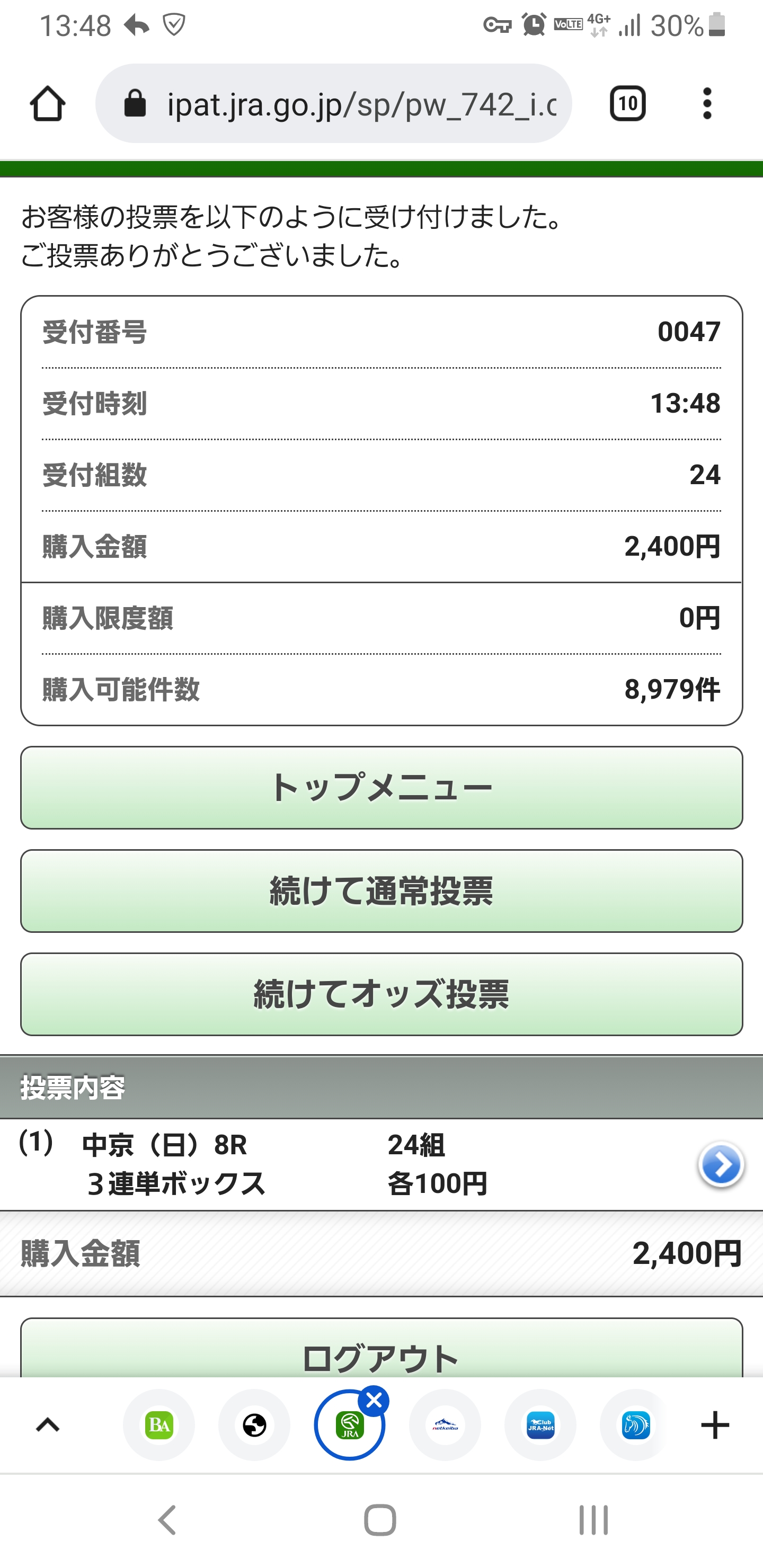763x1568 pixels.
Task: Show recent apps from navigation bar
Action: click(593, 1520)
